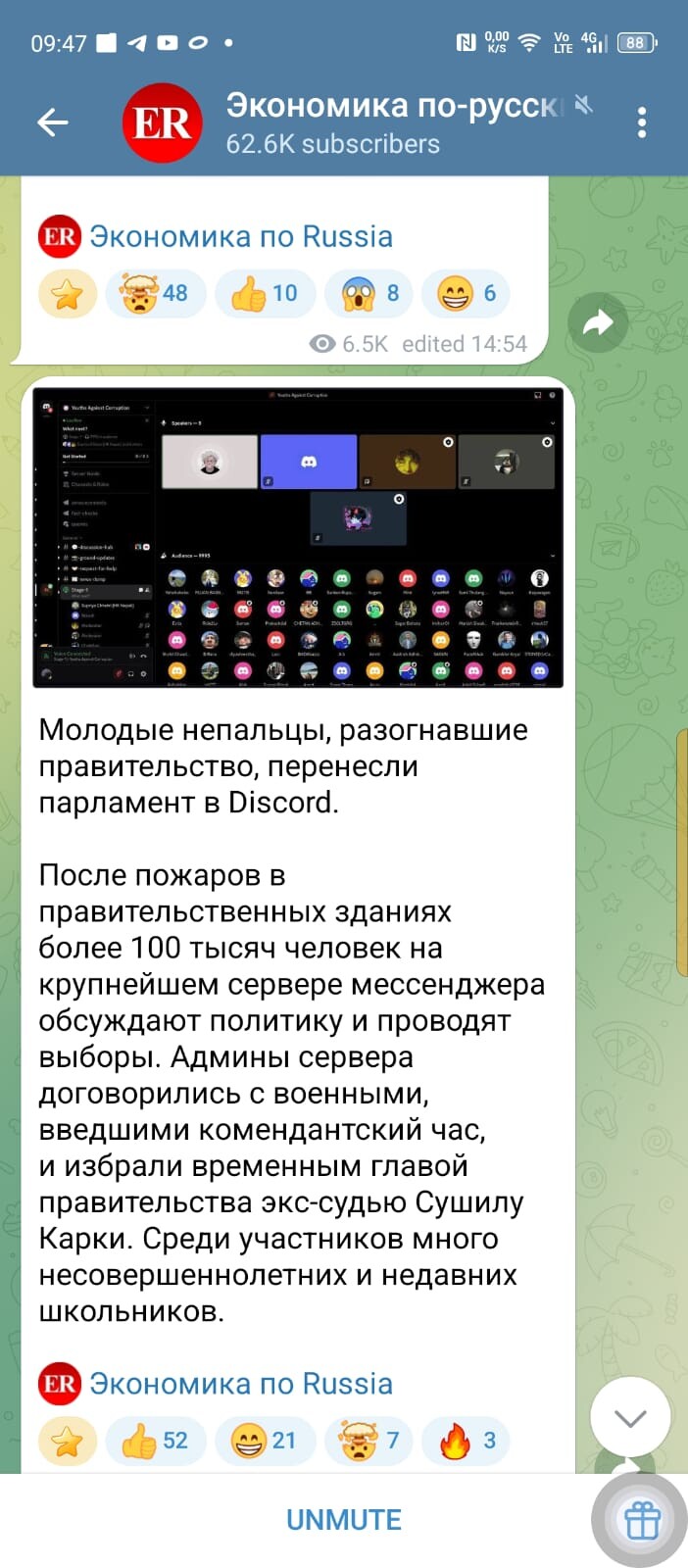This screenshot has height=1568, width=688.
Task: Go back from the channel
Action: click(52, 122)
